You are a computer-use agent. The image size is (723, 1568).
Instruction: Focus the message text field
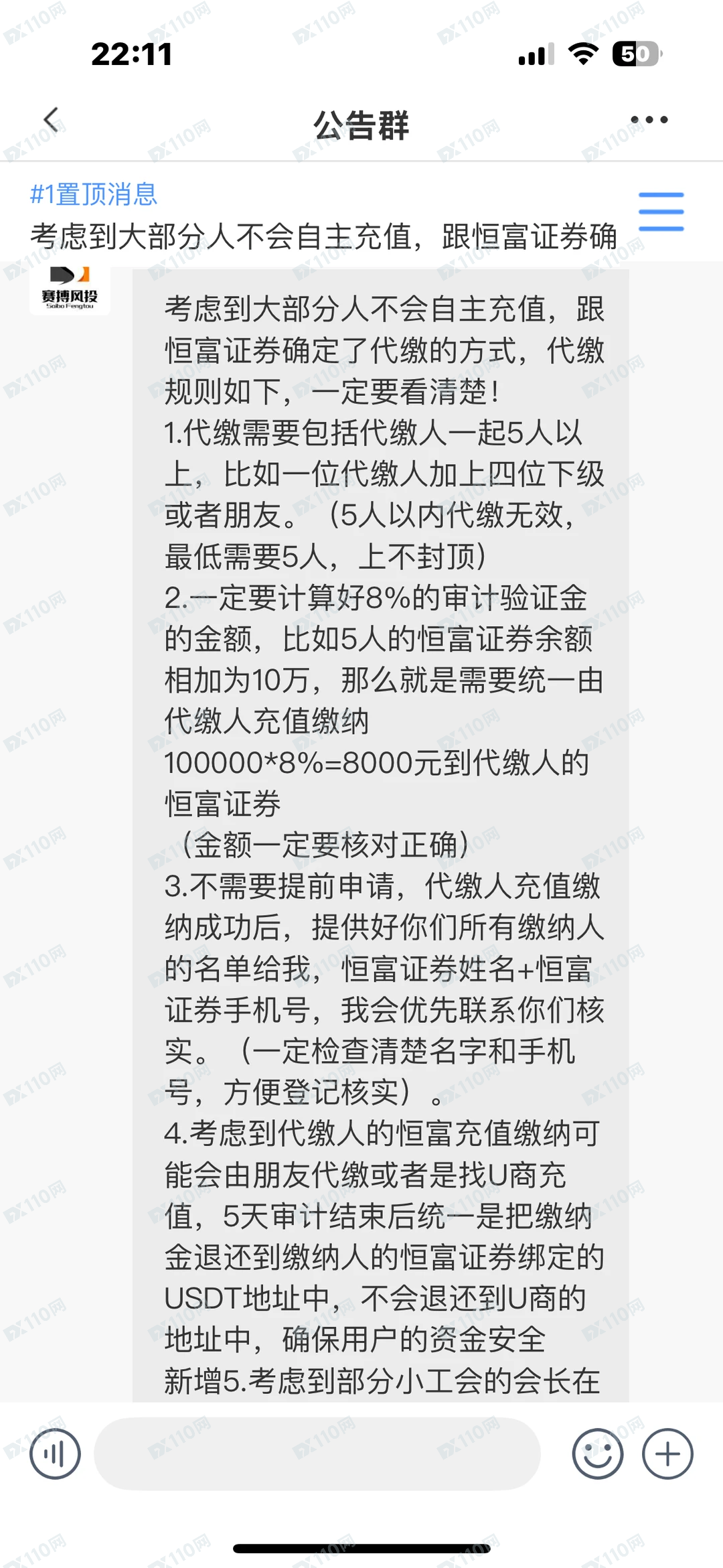pyautogui.click(x=317, y=1453)
